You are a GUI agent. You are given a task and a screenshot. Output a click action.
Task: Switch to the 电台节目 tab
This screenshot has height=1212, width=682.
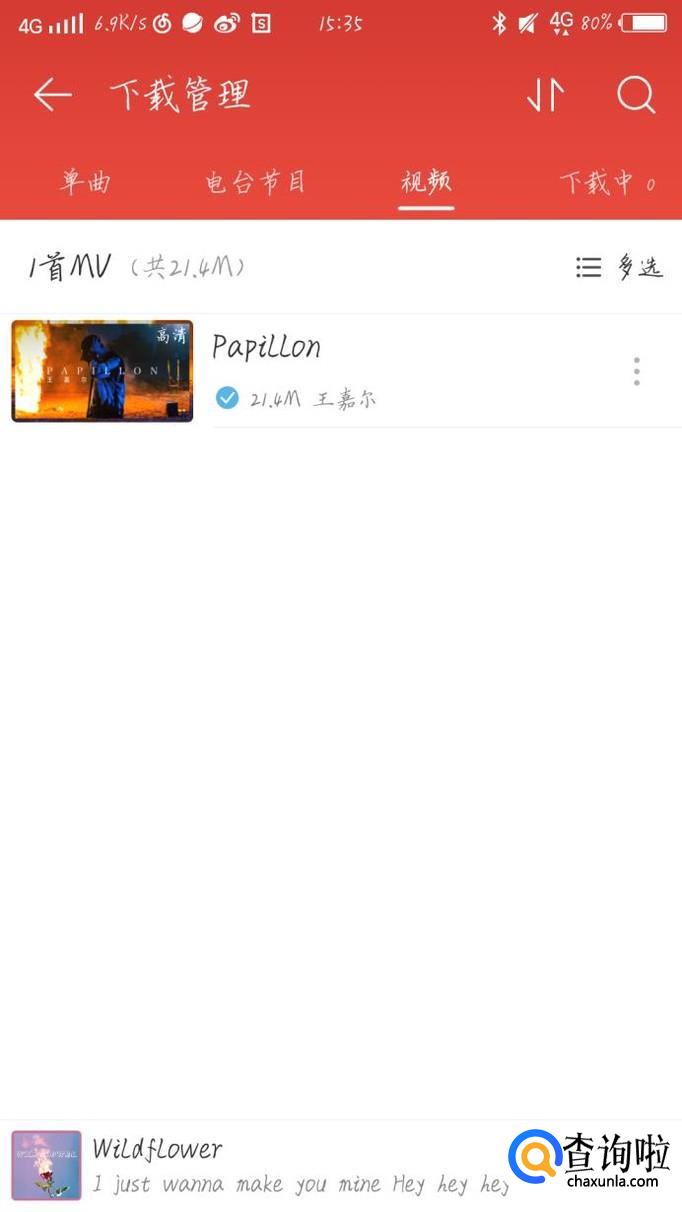(x=255, y=182)
